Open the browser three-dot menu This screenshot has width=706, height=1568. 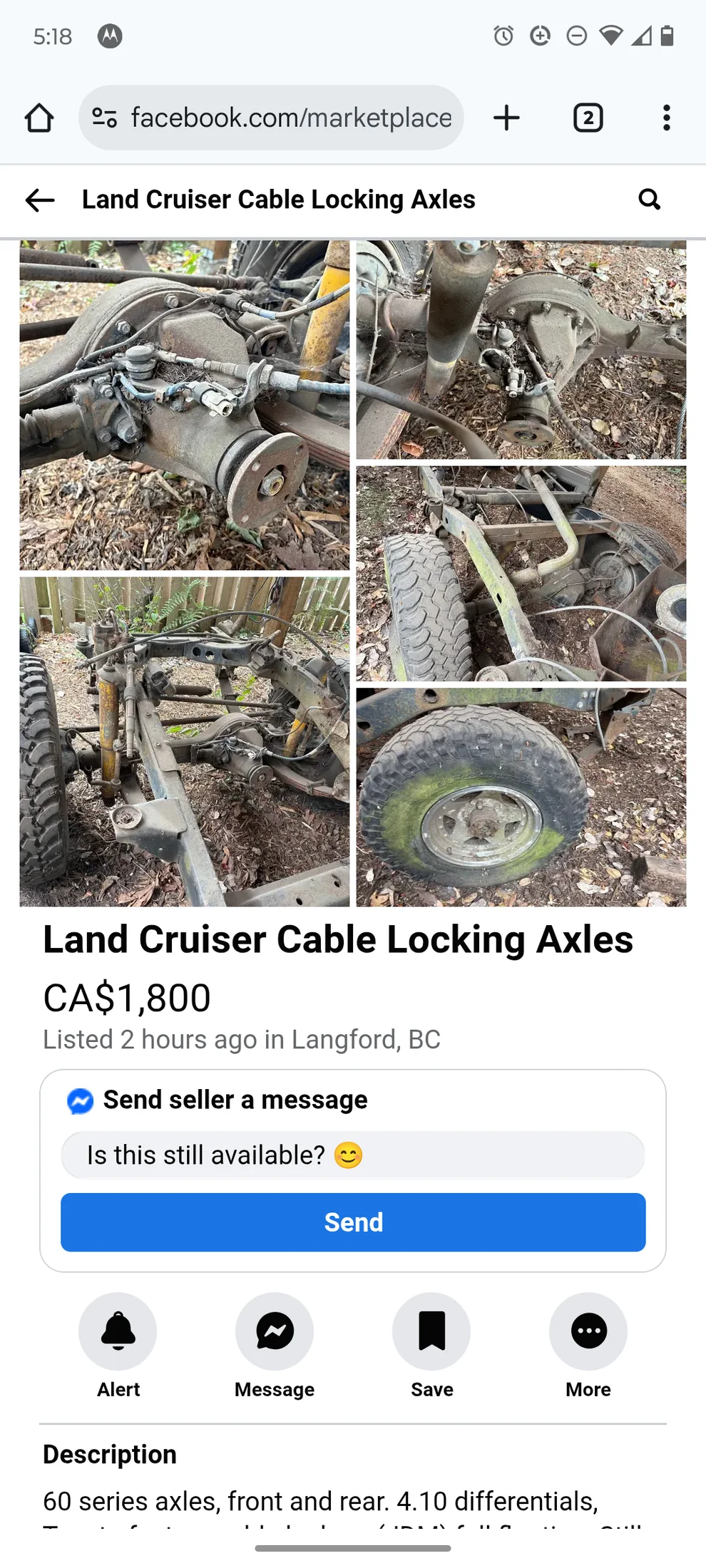click(666, 118)
